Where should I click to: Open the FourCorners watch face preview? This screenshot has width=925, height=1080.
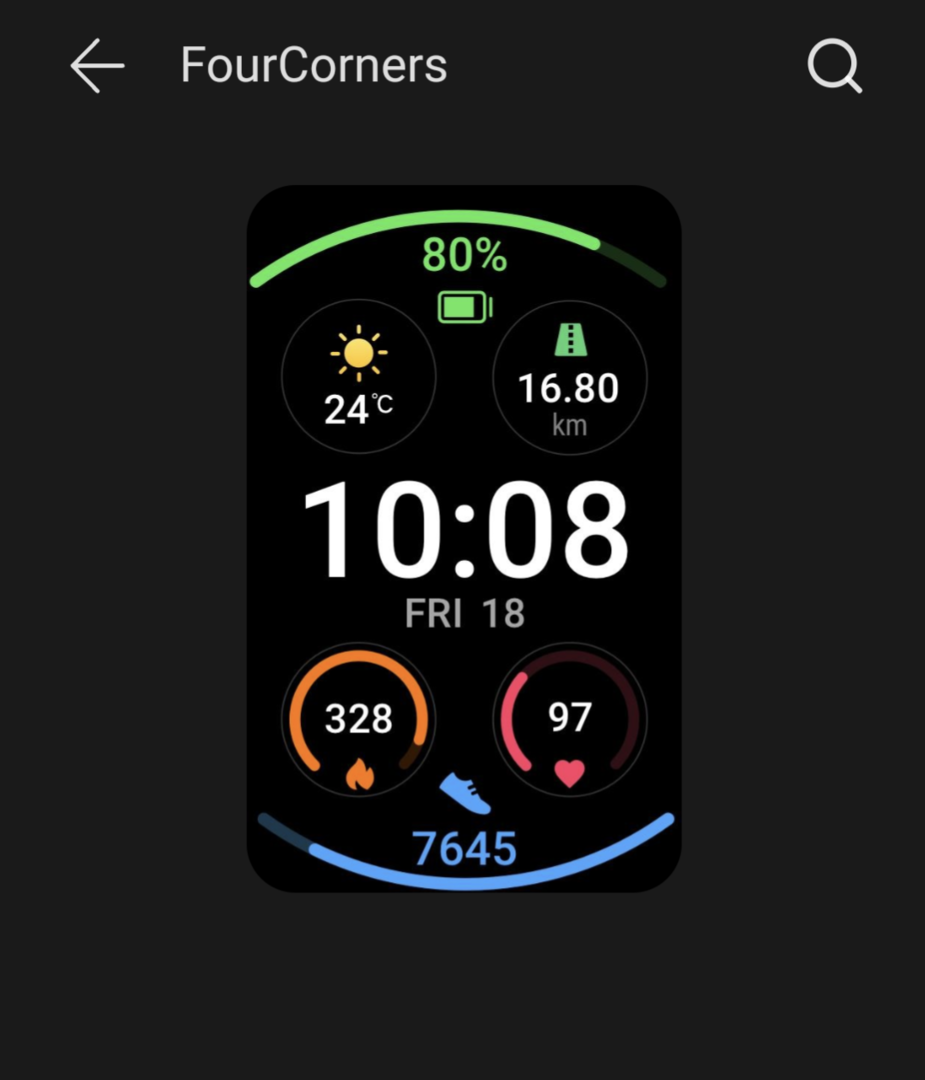464,538
